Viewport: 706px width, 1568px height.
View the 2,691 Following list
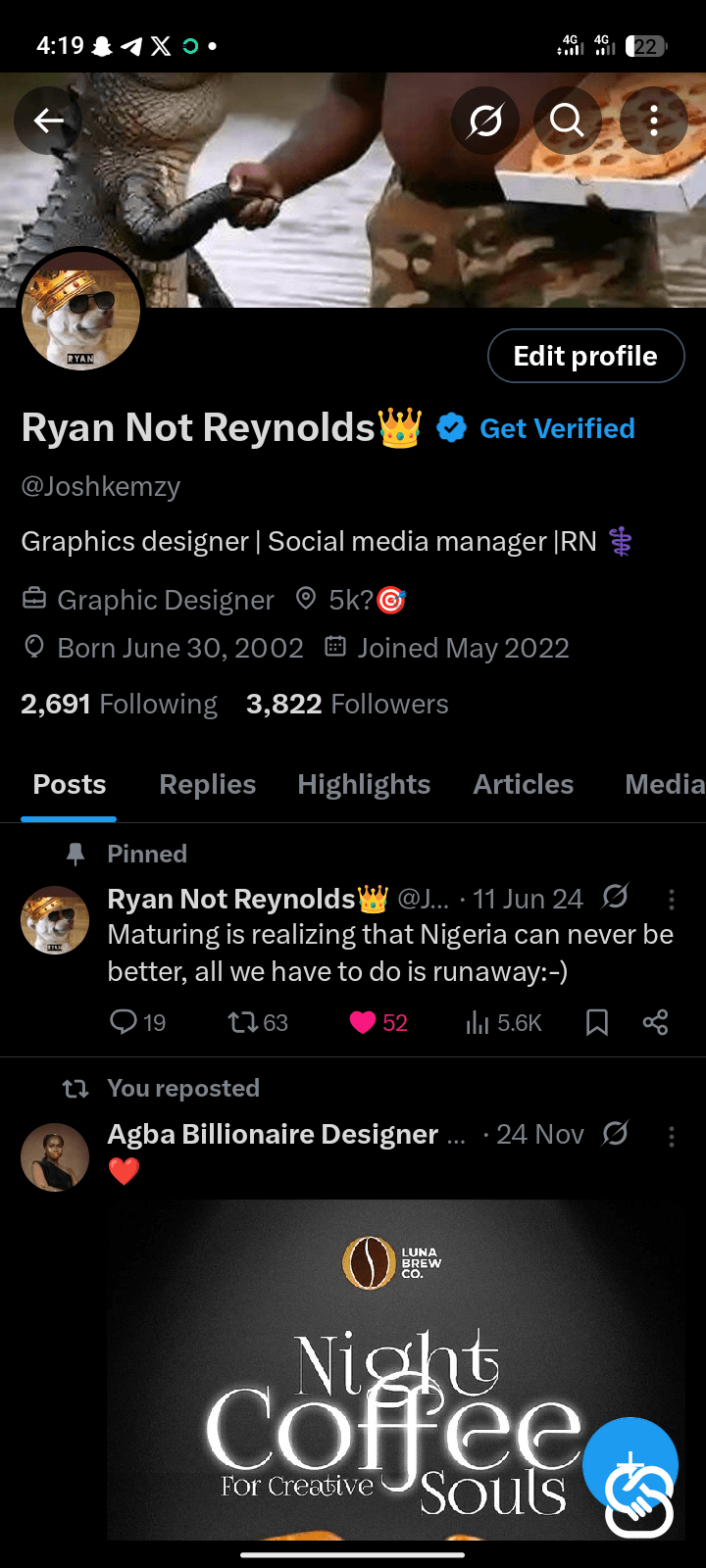tap(119, 704)
